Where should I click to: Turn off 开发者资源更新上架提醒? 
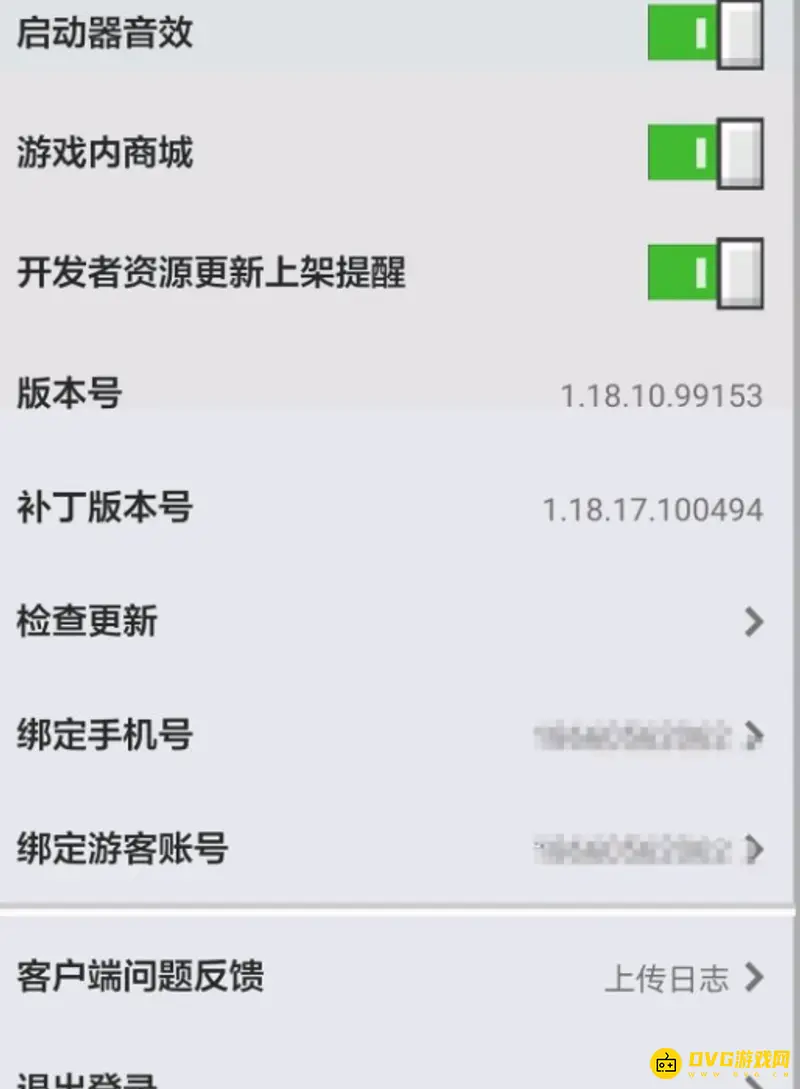coord(705,273)
